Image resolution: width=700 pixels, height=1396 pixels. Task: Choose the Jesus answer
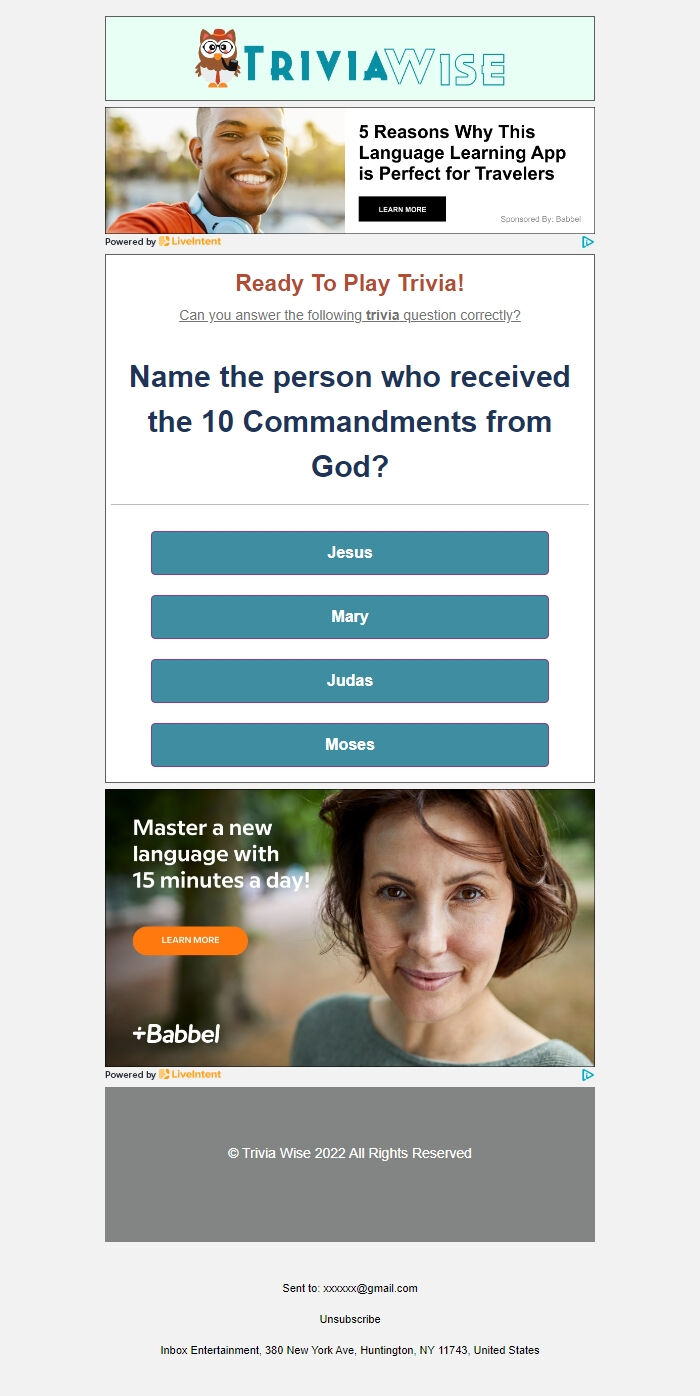click(350, 553)
